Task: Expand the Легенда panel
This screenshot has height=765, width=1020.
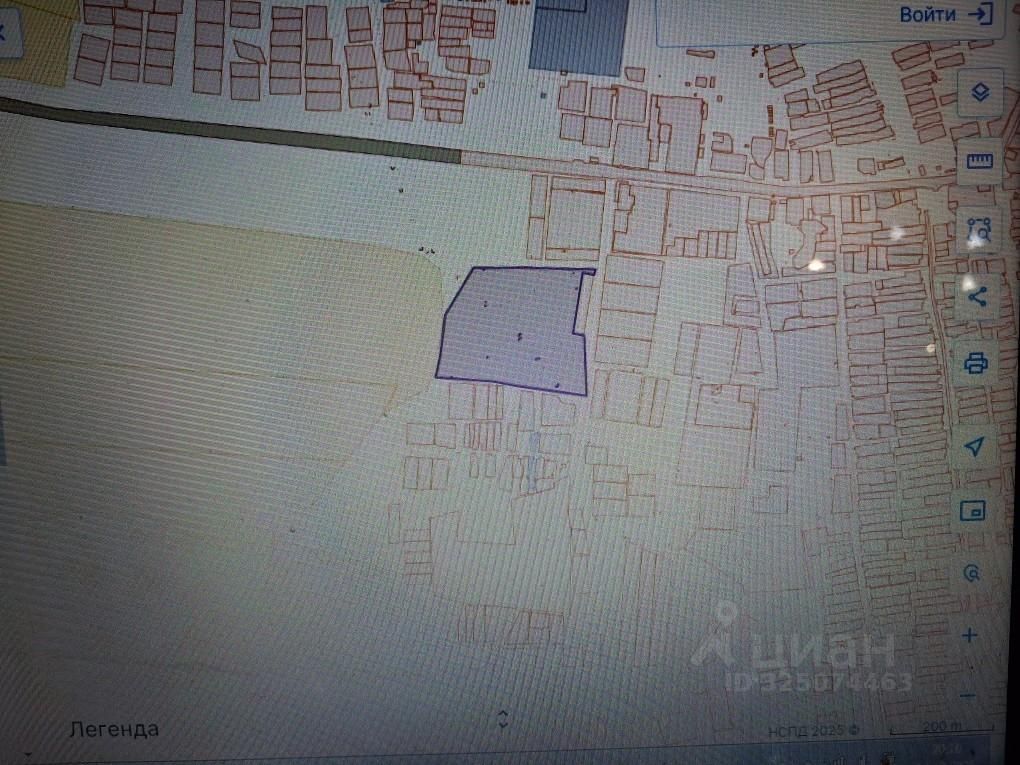Action: (x=503, y=719)
